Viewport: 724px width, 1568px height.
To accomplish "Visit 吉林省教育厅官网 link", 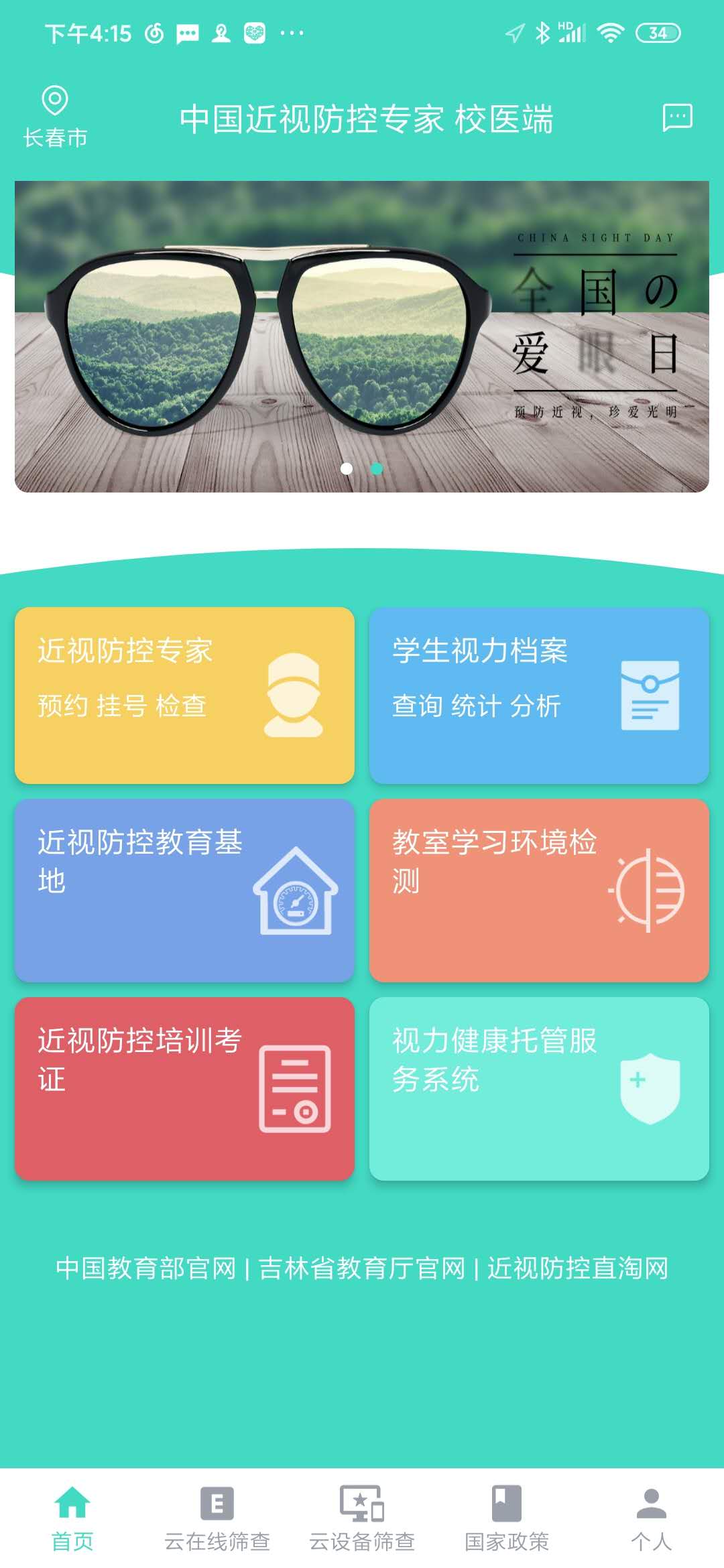I will pos(361,1268).
